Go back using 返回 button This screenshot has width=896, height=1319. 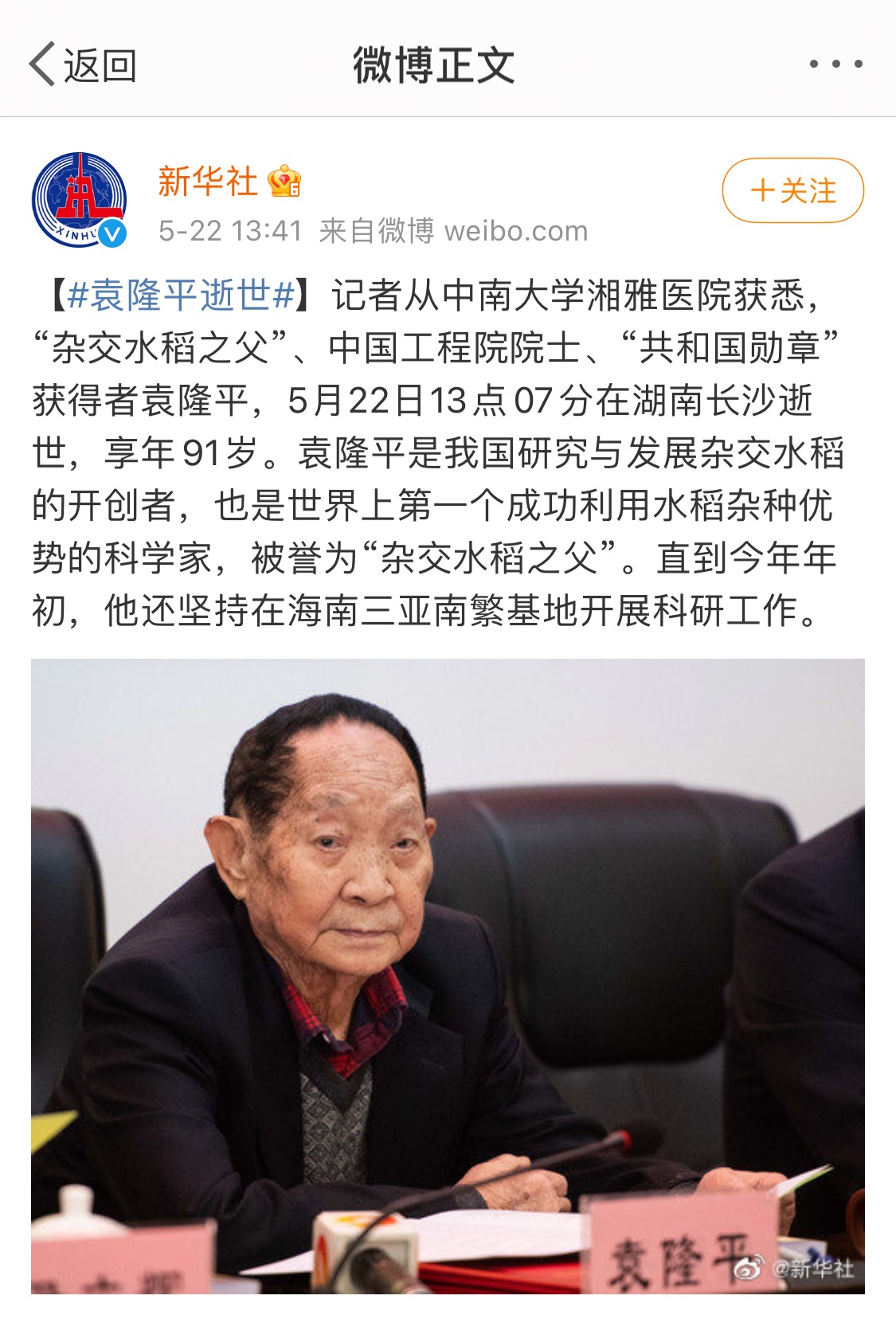coord(82,65)
